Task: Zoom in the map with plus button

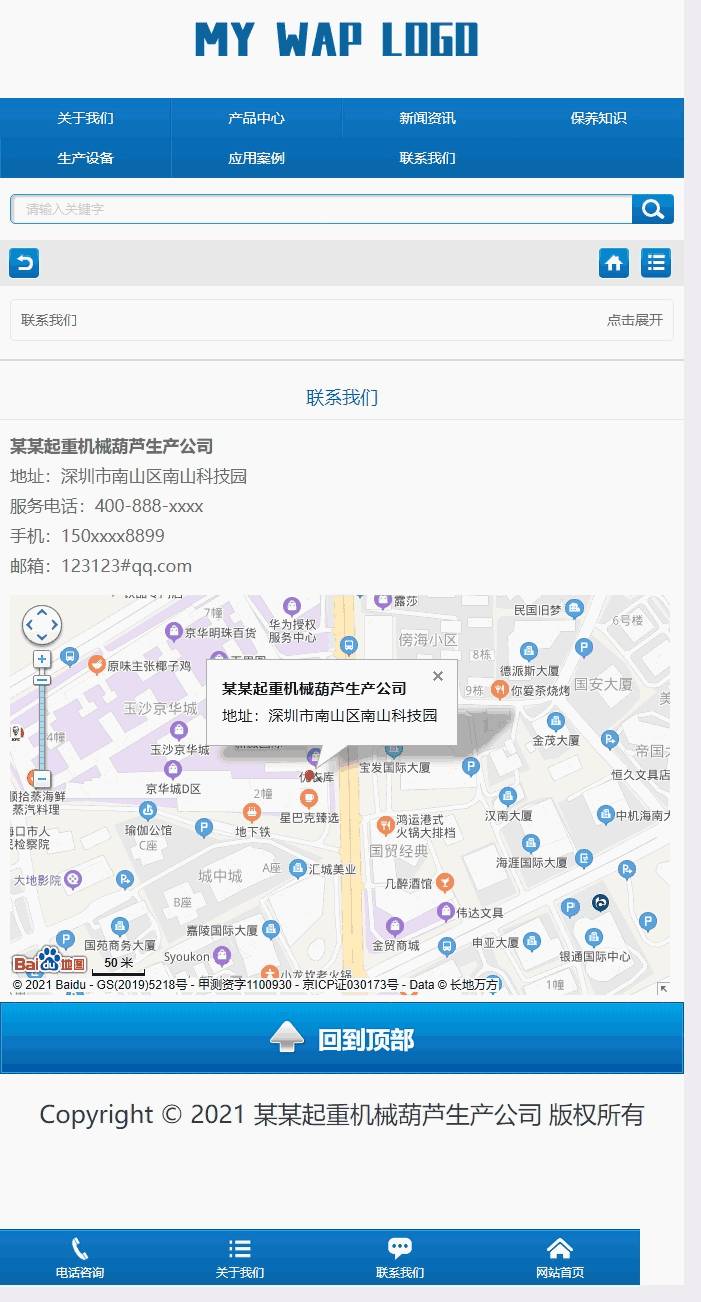Action: (42, 659)
